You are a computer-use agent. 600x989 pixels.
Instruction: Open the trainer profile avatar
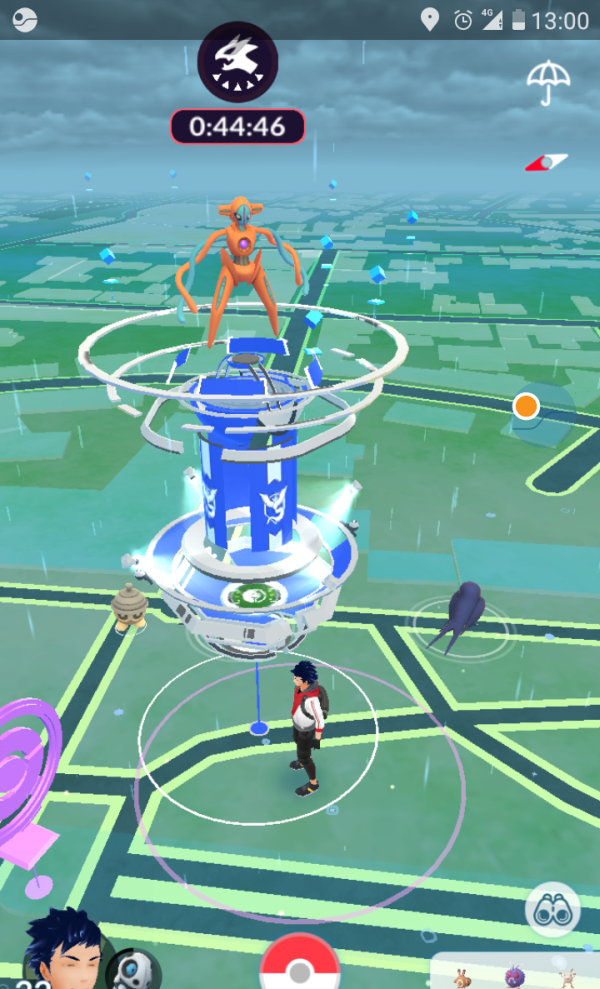pos(63,951)
